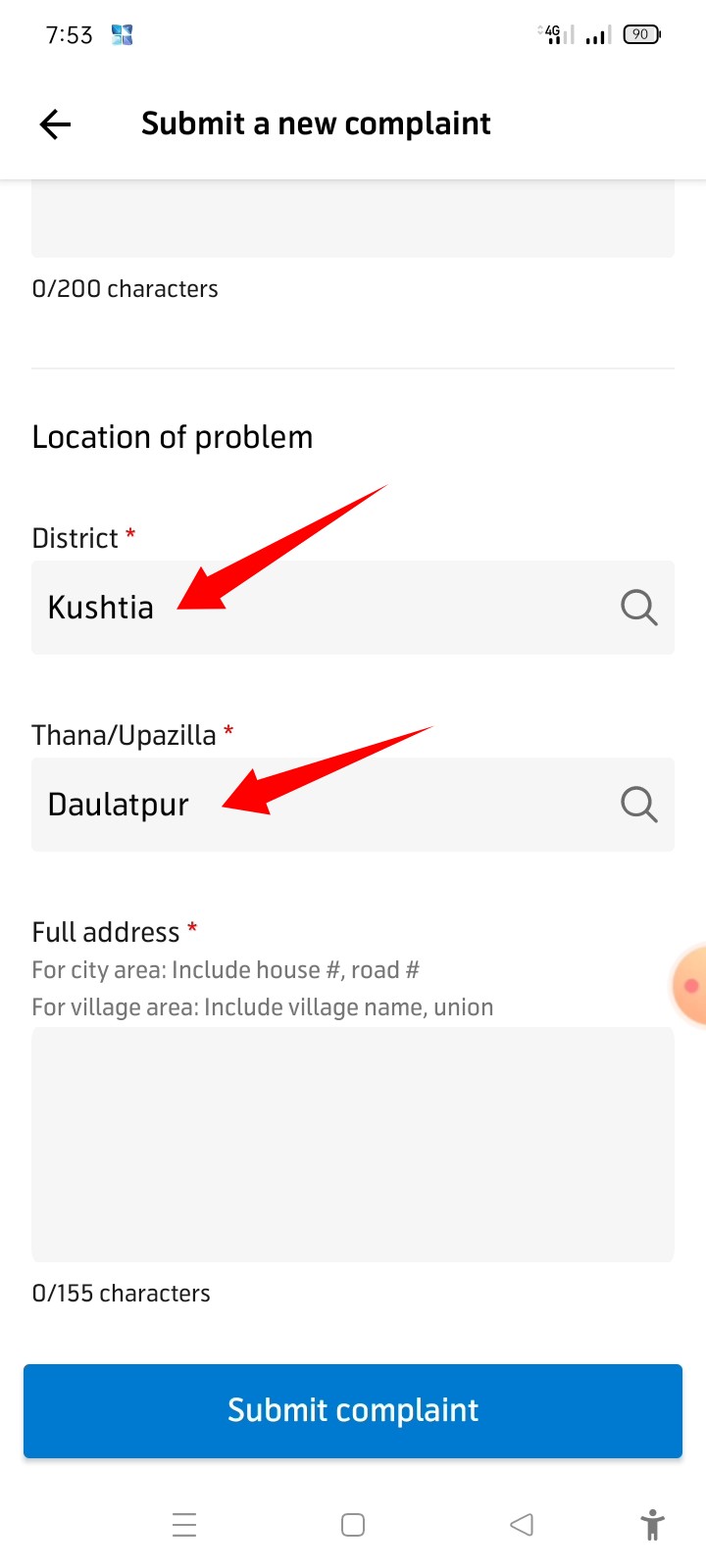This screenshot has width=706, height=1568.
Task: Focus the 200-character text box at top
Action: (x=353, y=220)
